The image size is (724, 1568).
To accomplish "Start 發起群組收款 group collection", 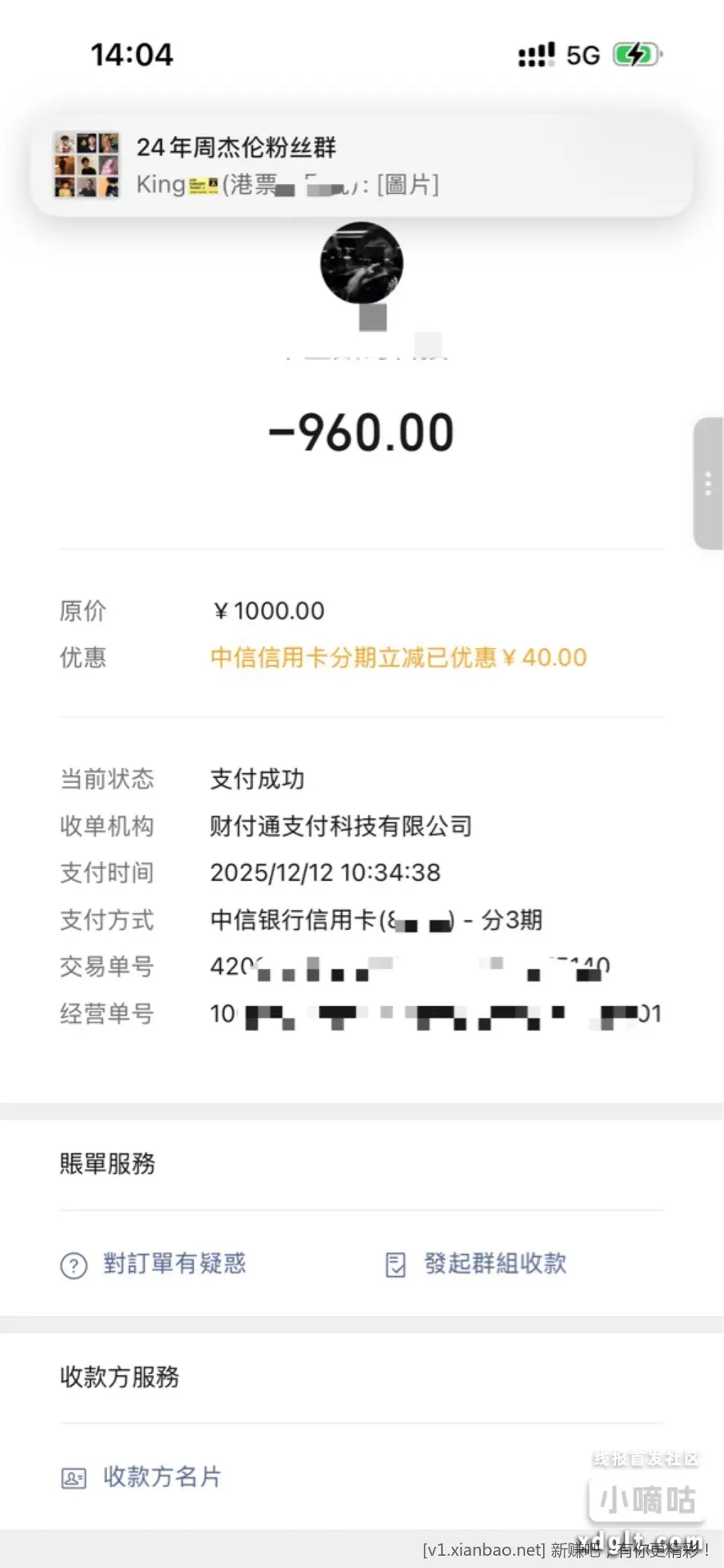I will pos(476,1264).
